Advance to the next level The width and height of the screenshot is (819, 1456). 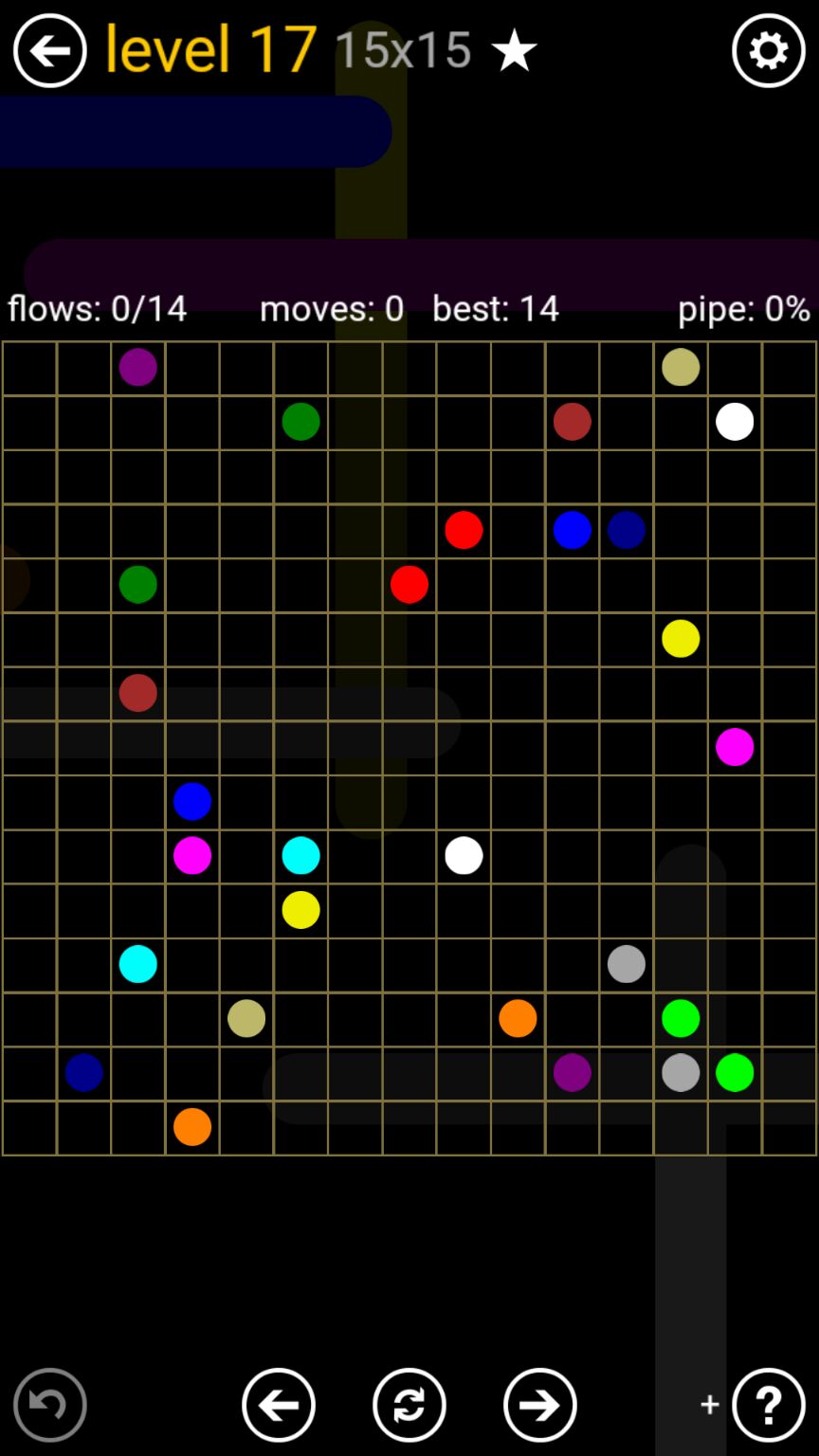pos(540,1404)
